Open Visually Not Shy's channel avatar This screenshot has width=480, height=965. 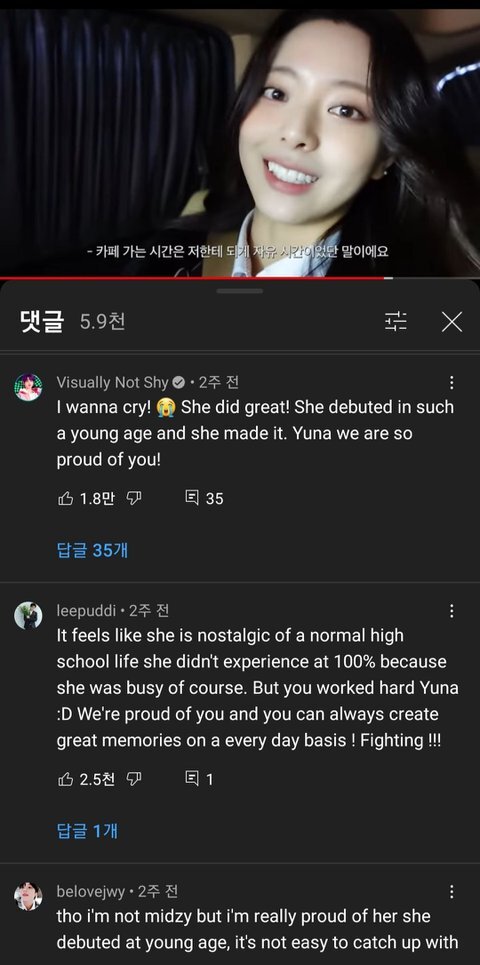(28, 387)
